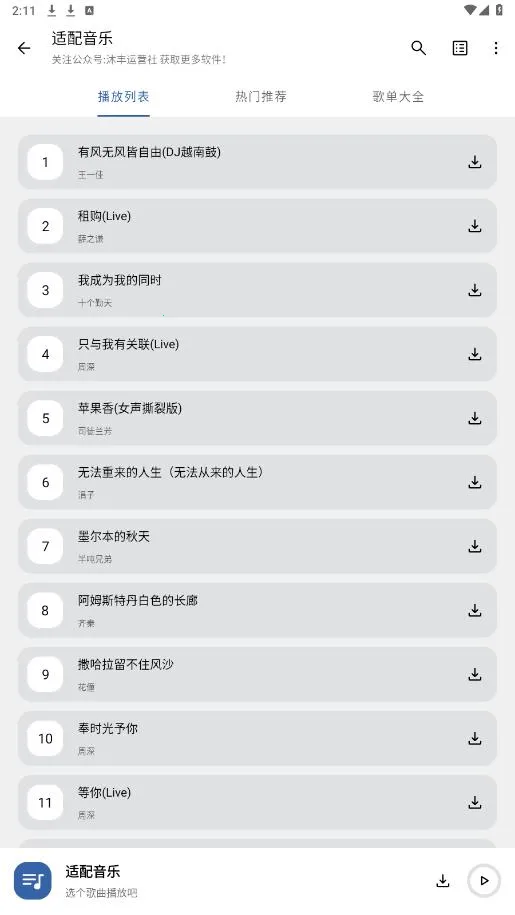The width and height of the screenshot is (515, 915).
Task: Open the three-dot overflow menu
Action: point(496,48)
